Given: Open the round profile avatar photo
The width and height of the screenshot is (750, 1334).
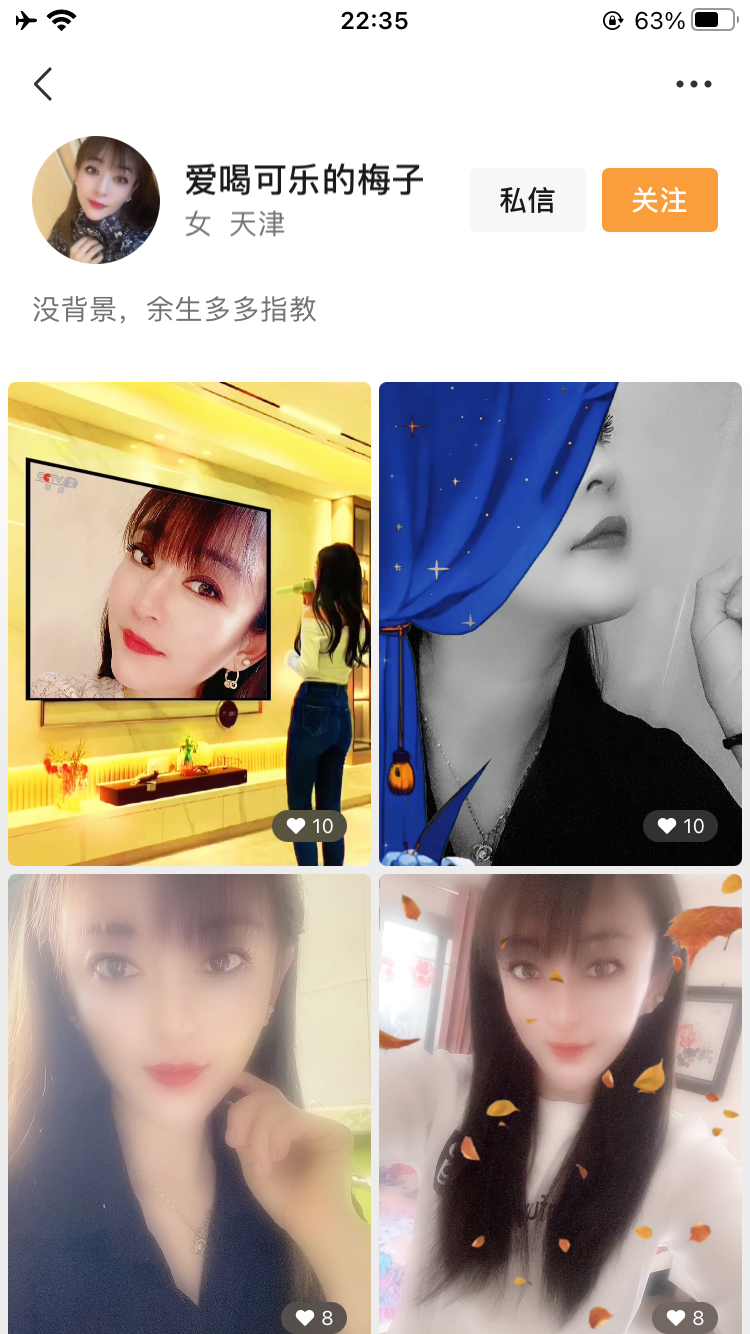Looking at the screenshot, I should [96, 200].
